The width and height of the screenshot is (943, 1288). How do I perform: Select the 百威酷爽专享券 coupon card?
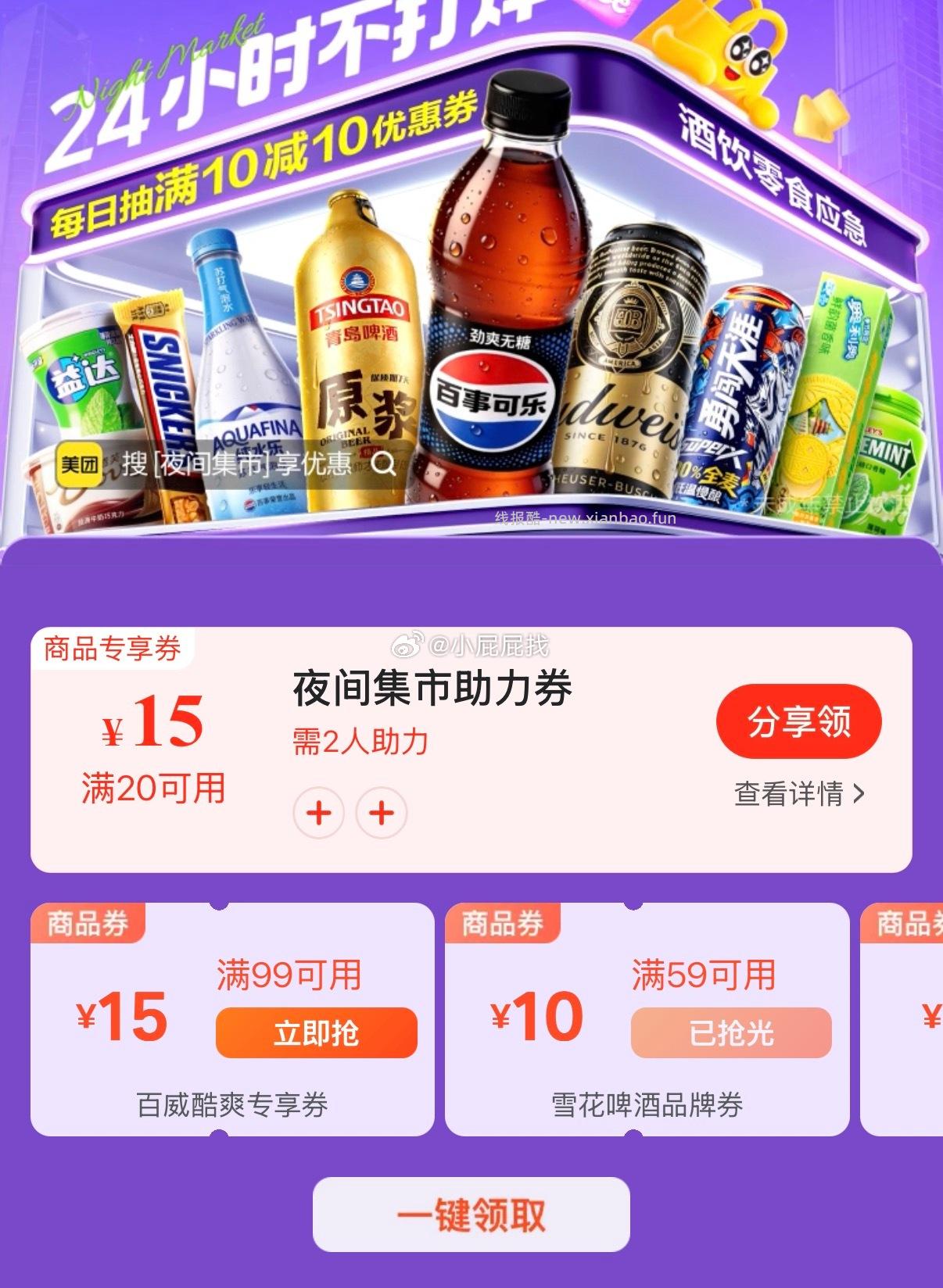(x=233, y=1024)
